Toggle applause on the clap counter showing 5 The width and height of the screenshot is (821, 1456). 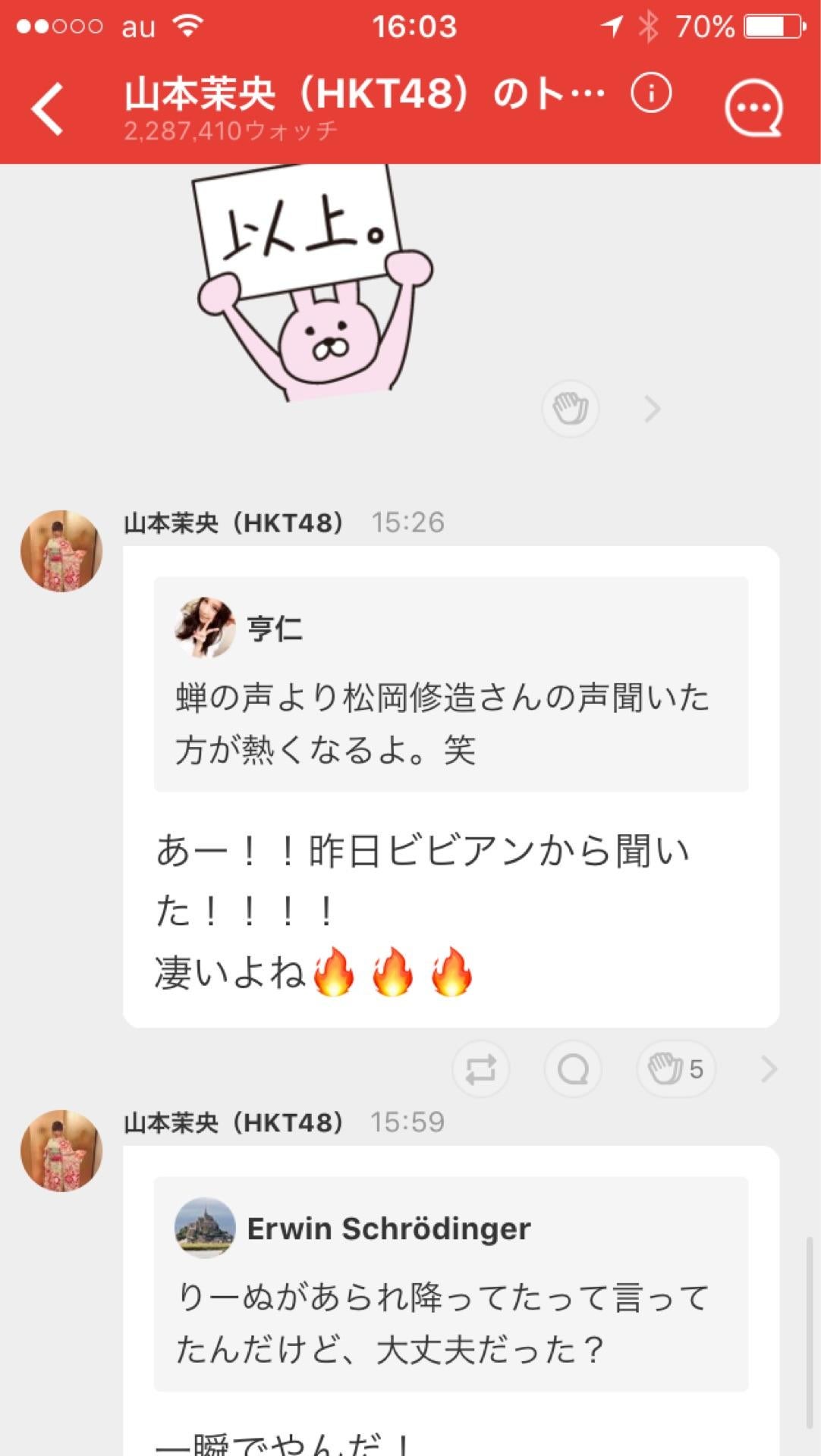coord(674,1068)
